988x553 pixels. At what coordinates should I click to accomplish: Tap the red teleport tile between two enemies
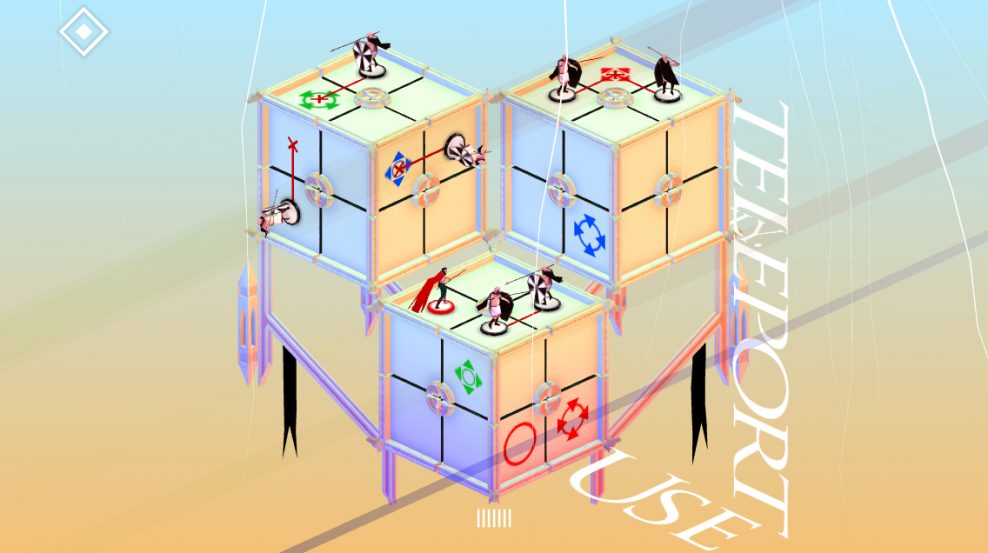615,73
